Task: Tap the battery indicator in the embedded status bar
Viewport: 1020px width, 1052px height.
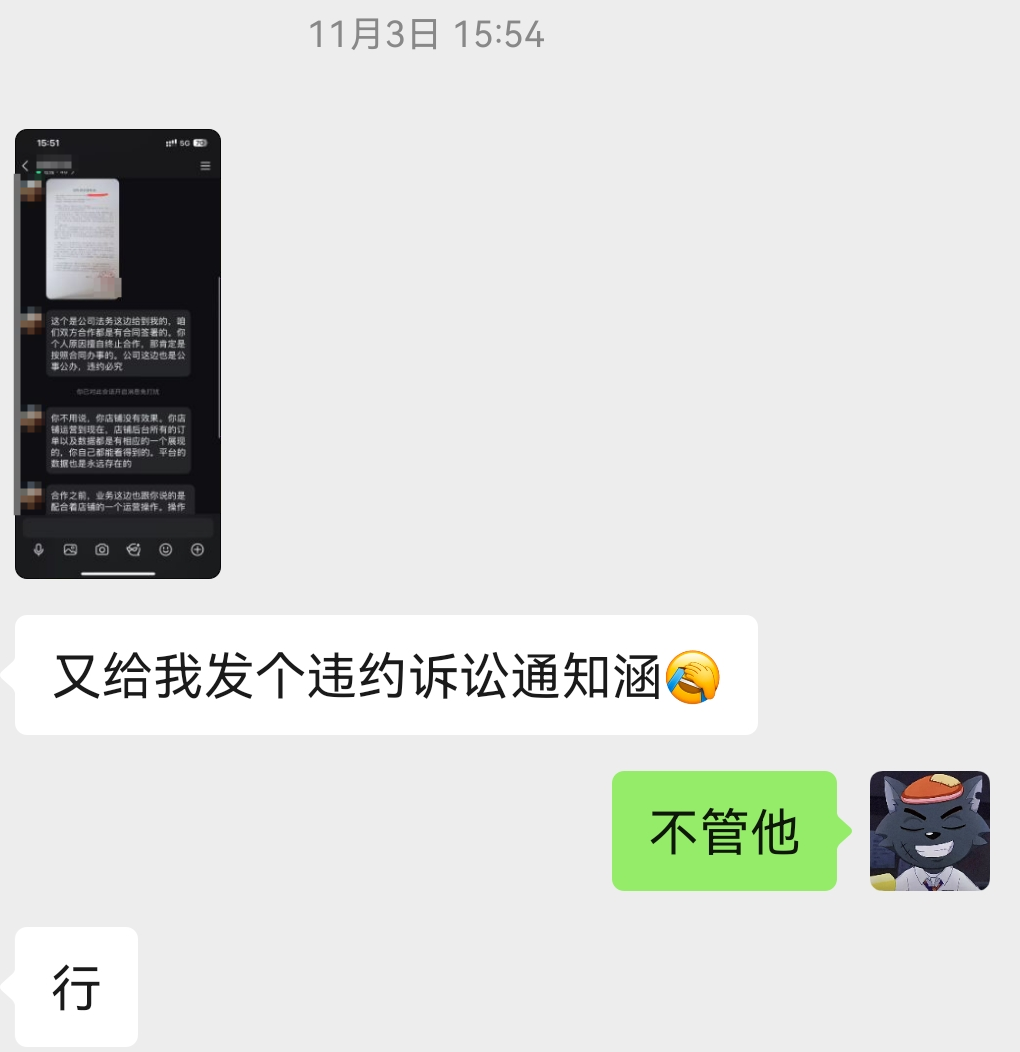Action: (199, 142)
